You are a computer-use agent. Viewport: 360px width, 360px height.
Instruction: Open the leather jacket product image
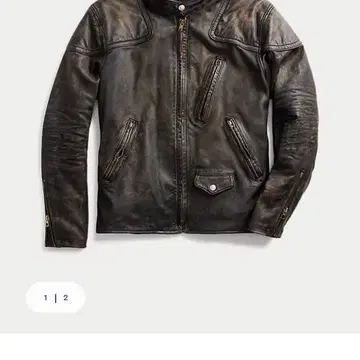point(180,124)
